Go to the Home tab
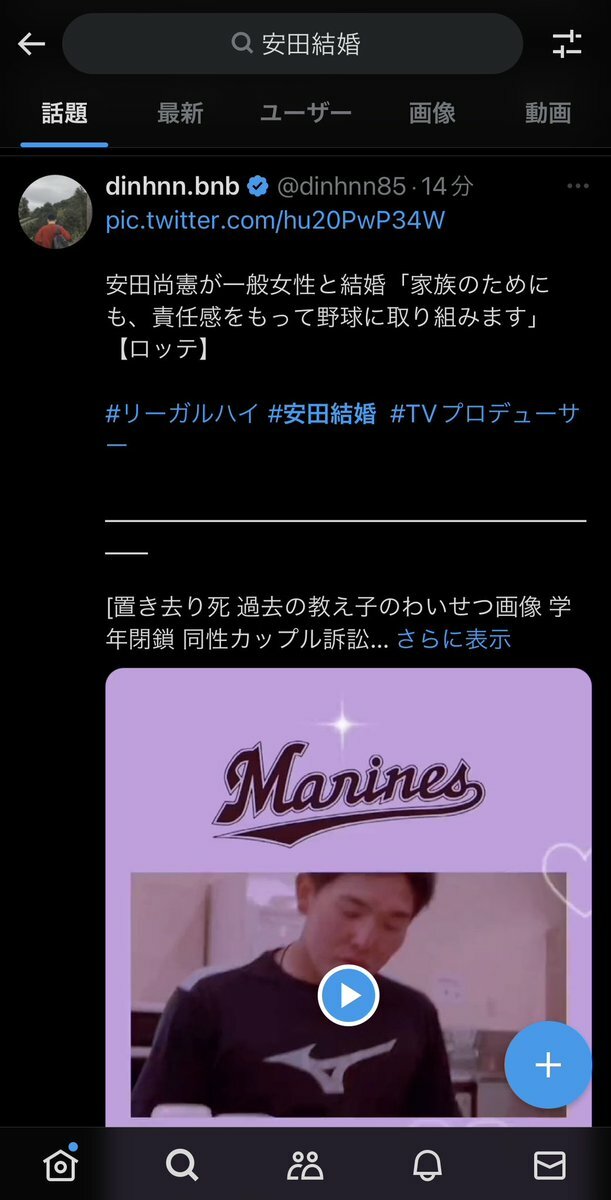Image resolution: width=611 pixels, height=1200 pixels. pyautogui.click(x=61, y=1164)
